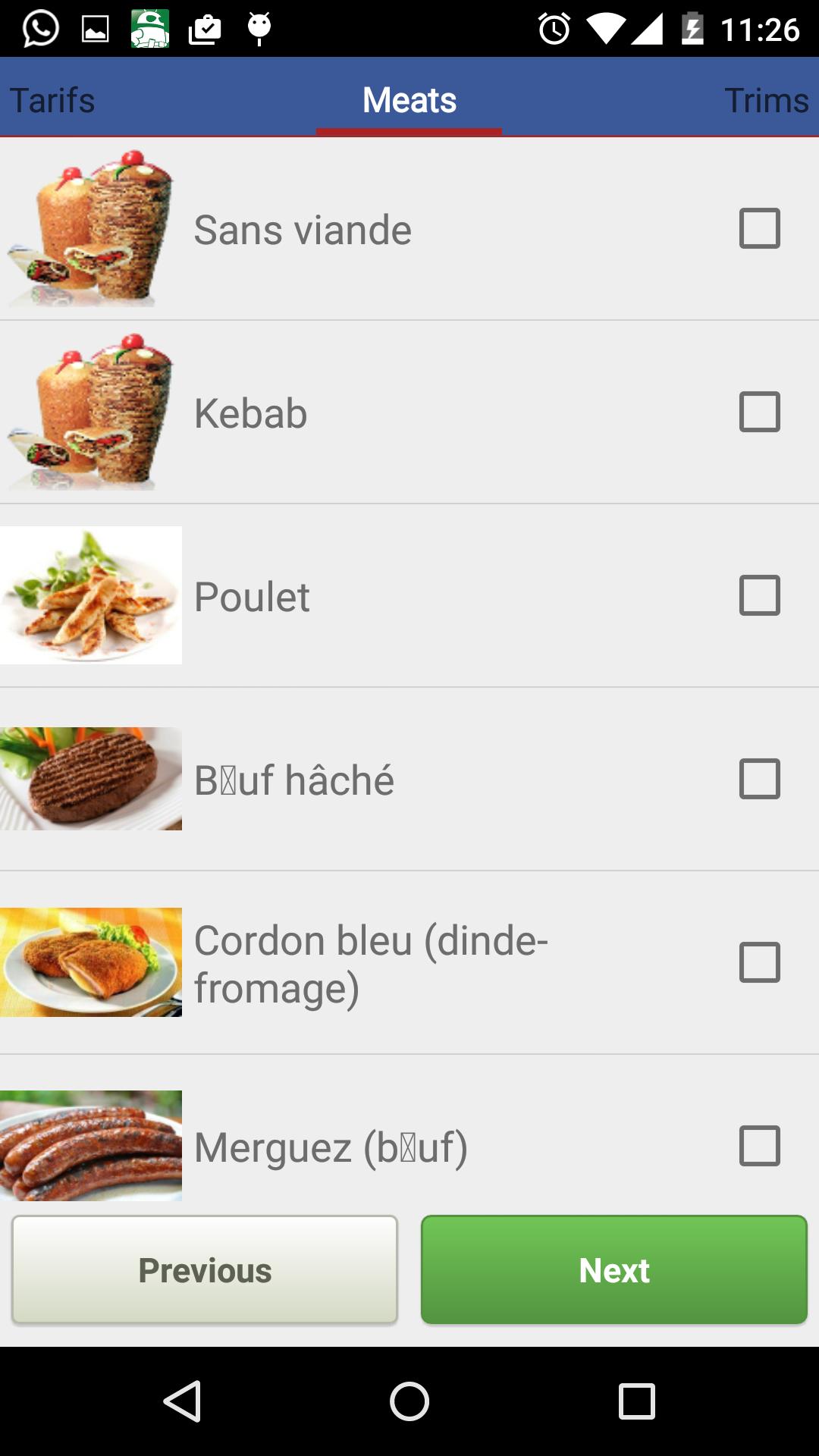819x1456 pixels.
Task: Check the Bœuf hâché option
Action: pyautogui.click(x=761, y=778)
